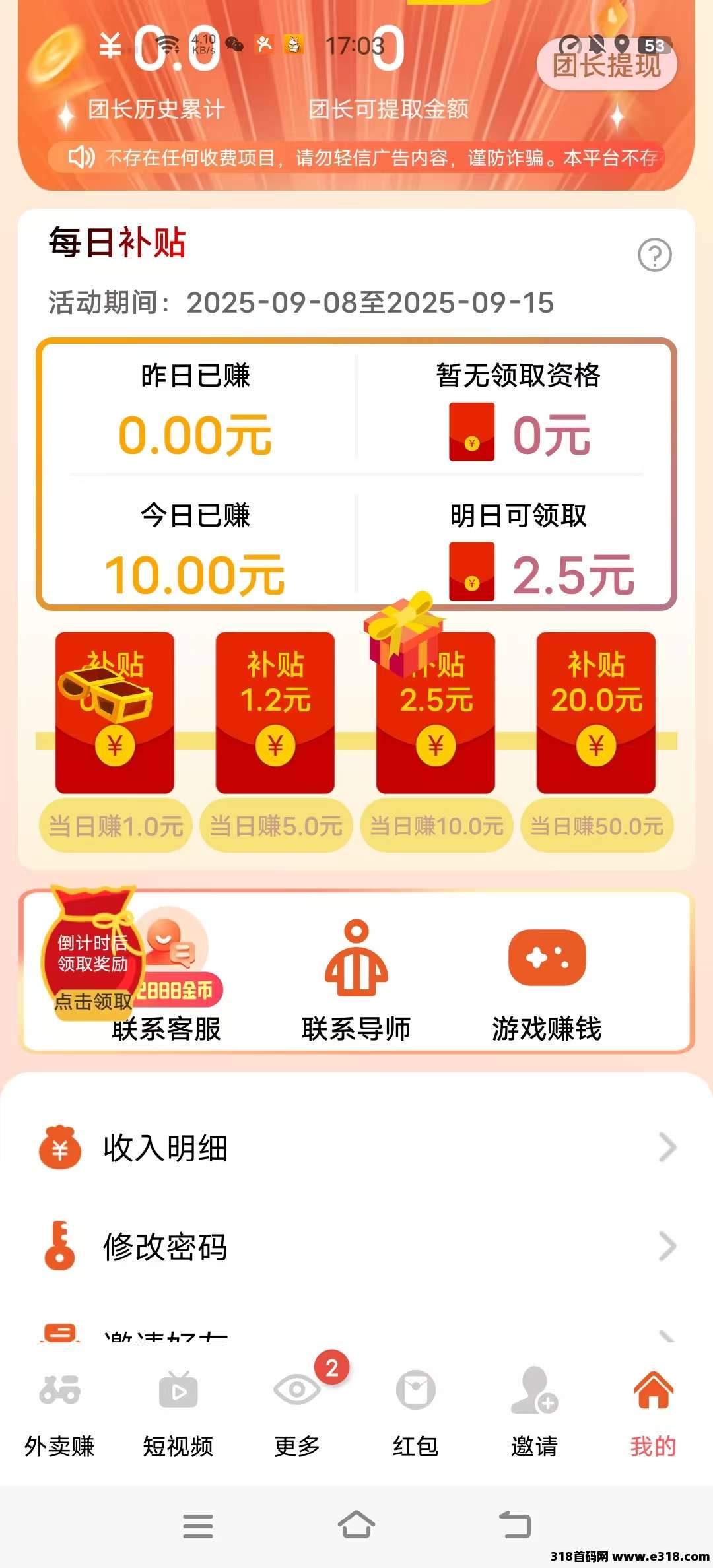The height and width of the screenshot is (1568, 713).
Task: Open the 修改密码 change password row
Action: [356, 1247]
